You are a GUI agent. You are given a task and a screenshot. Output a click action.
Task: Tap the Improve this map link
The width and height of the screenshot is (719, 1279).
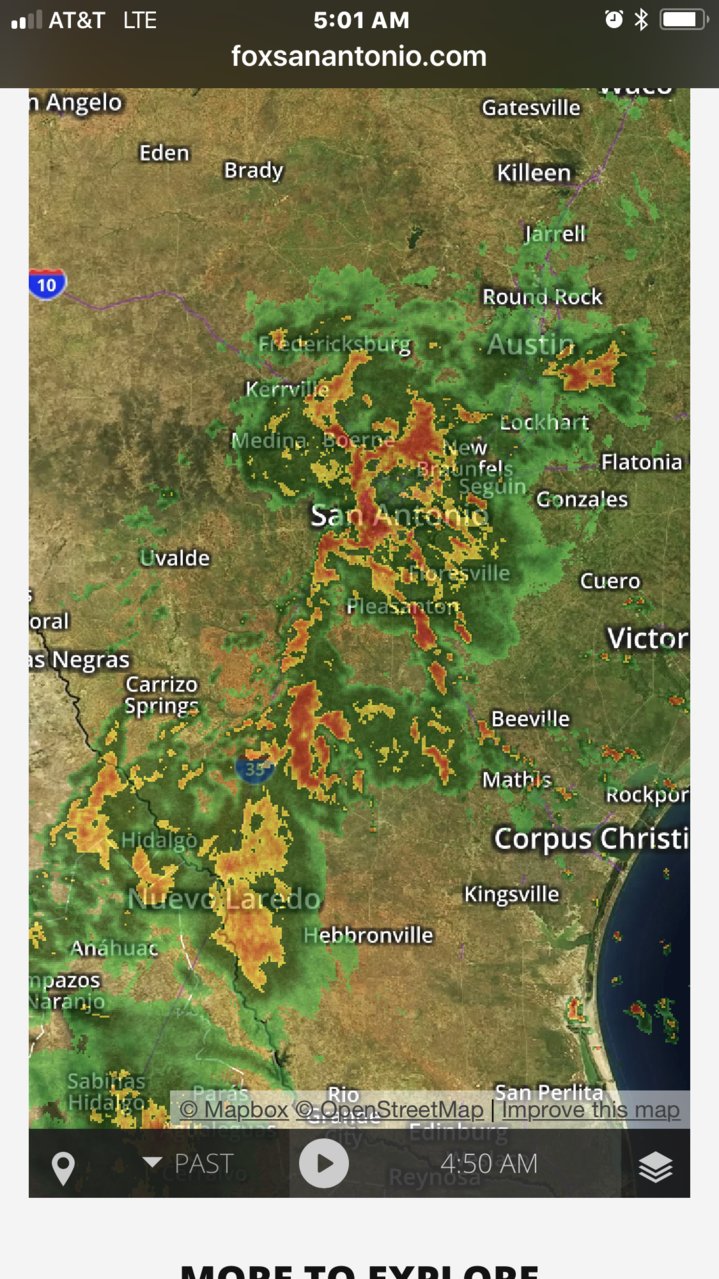point(590,1109)
